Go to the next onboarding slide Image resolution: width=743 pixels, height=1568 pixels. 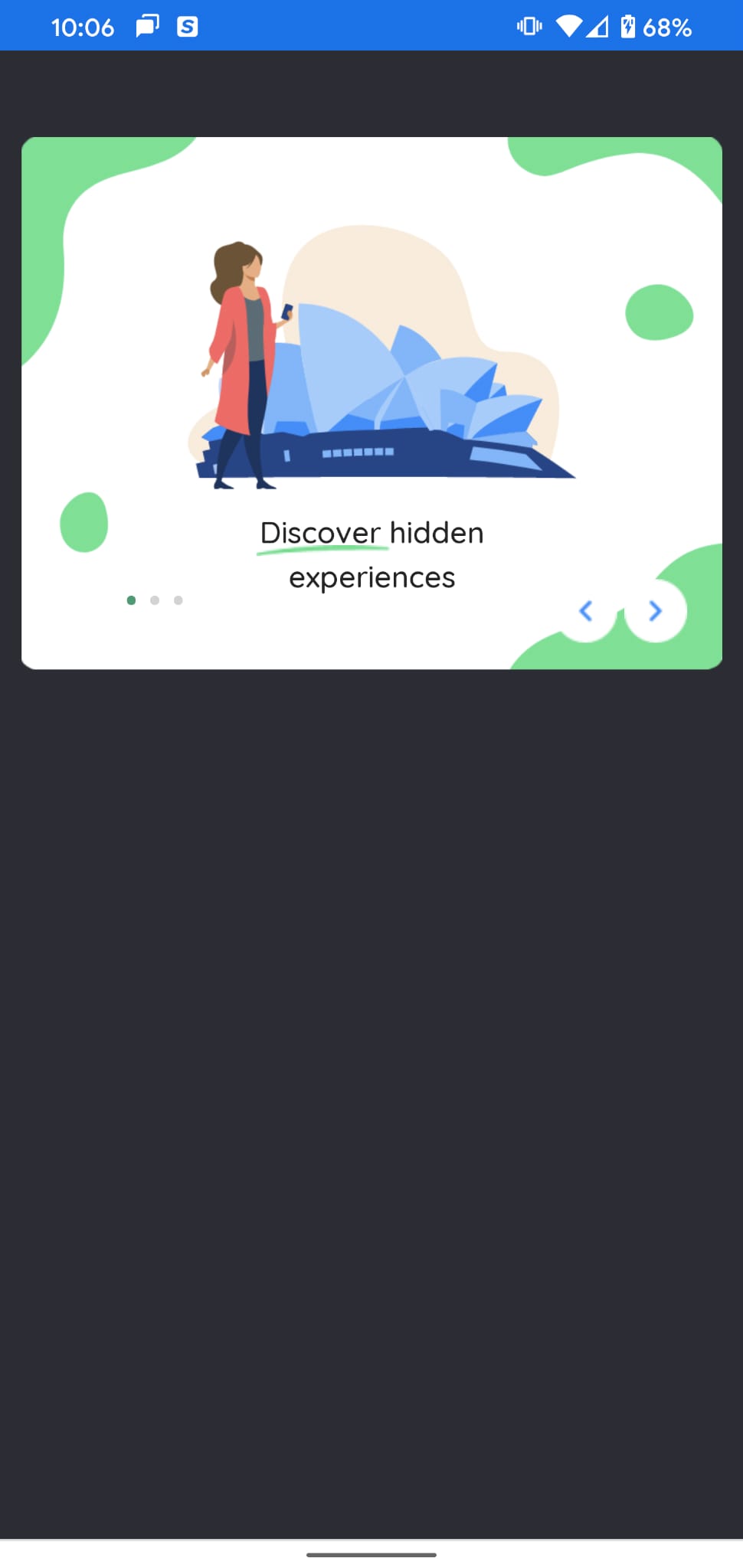coord(655,611)
